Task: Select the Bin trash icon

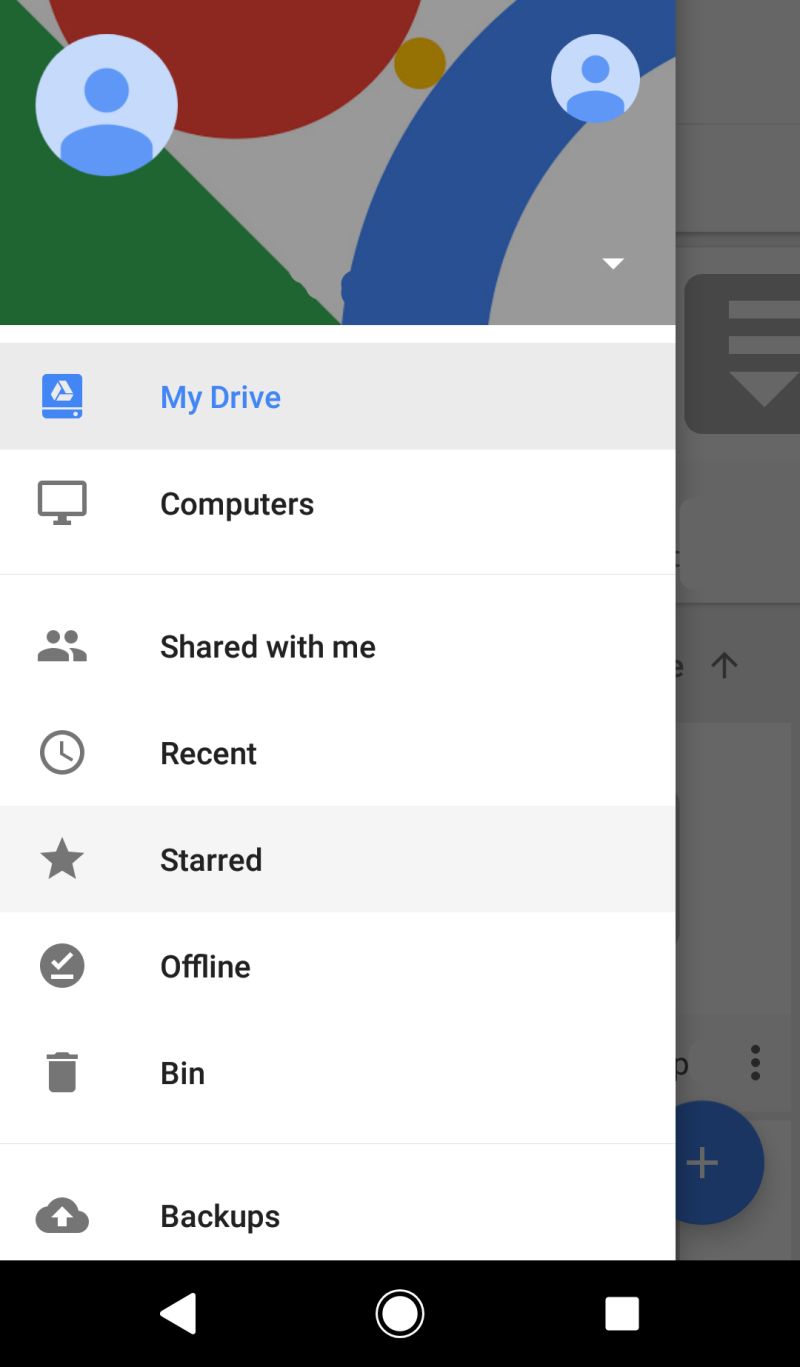Action: pos(61,1072)
